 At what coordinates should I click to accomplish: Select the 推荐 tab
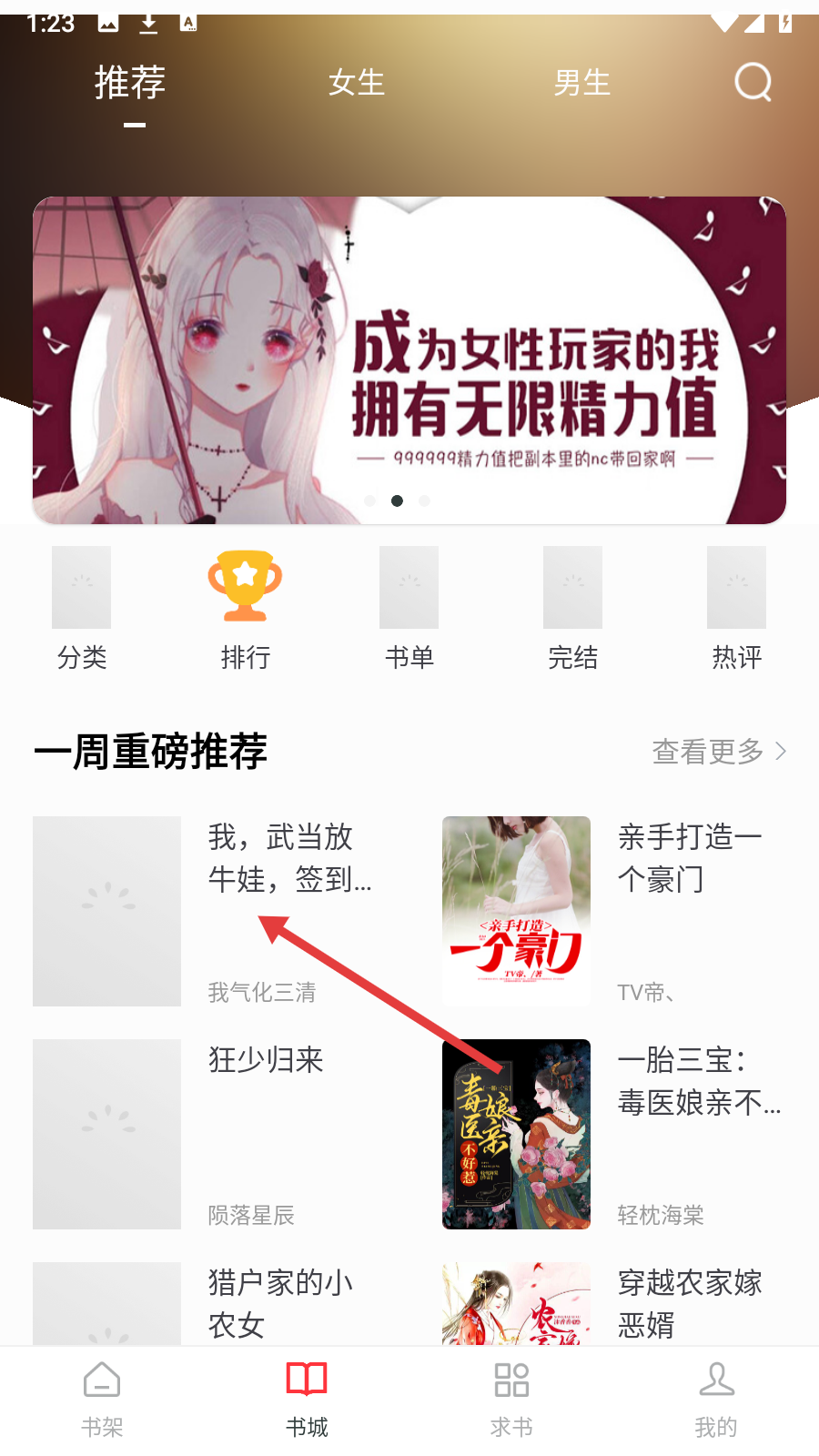130,83
